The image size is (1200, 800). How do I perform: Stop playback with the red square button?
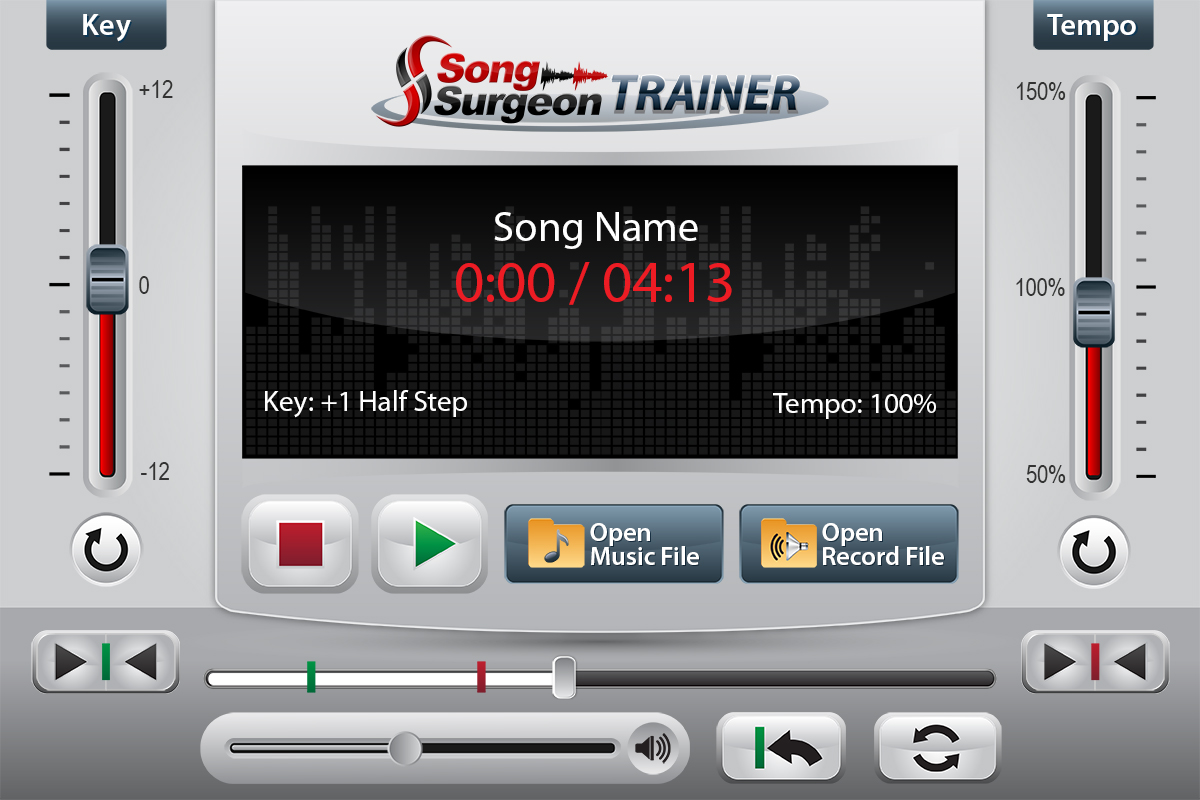pyautogui.click(x=300, y=544)
